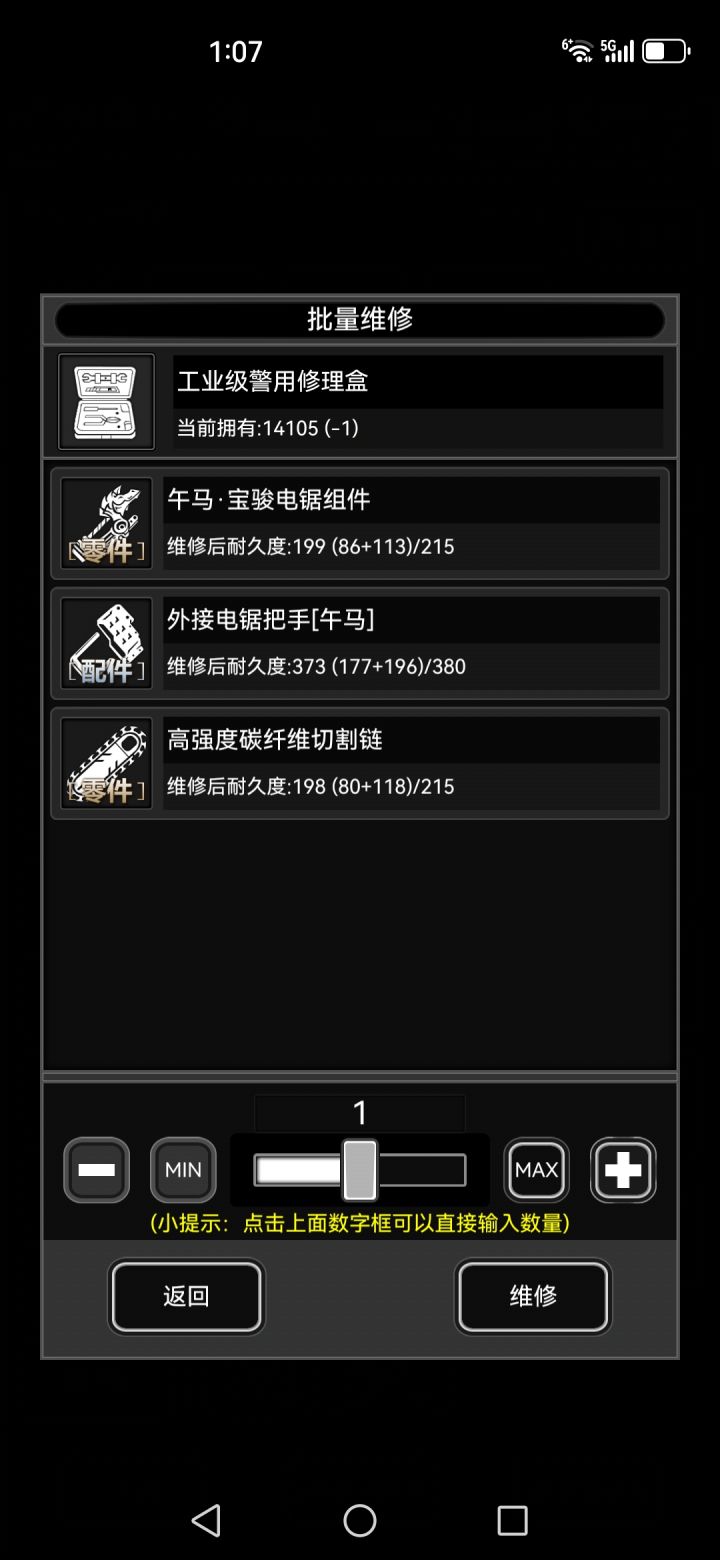Image resolution: width=720 pixels, height=1560 pixels.
Task: Click the minus icon to decrease quantity
Action: [x=96, y=1170]
